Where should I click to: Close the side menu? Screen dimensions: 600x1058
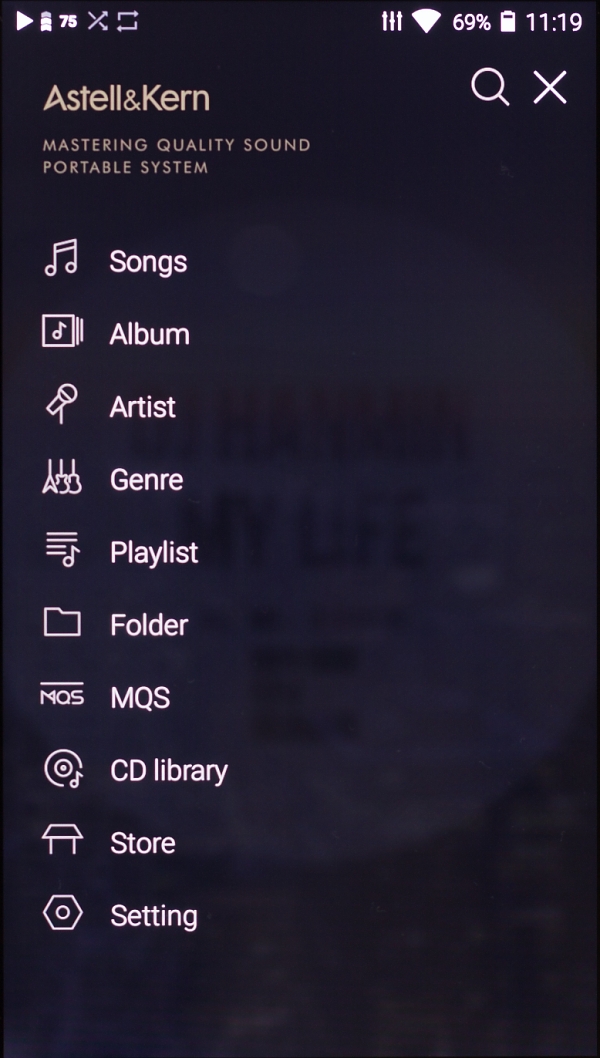[x=550, y=88]
